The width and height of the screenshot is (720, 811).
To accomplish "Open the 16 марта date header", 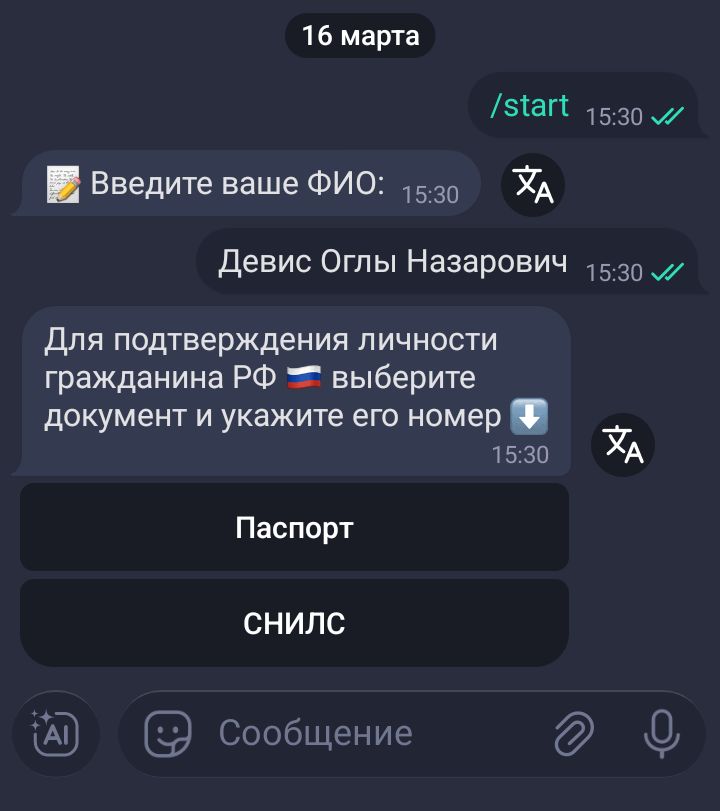I will point(360,36).
